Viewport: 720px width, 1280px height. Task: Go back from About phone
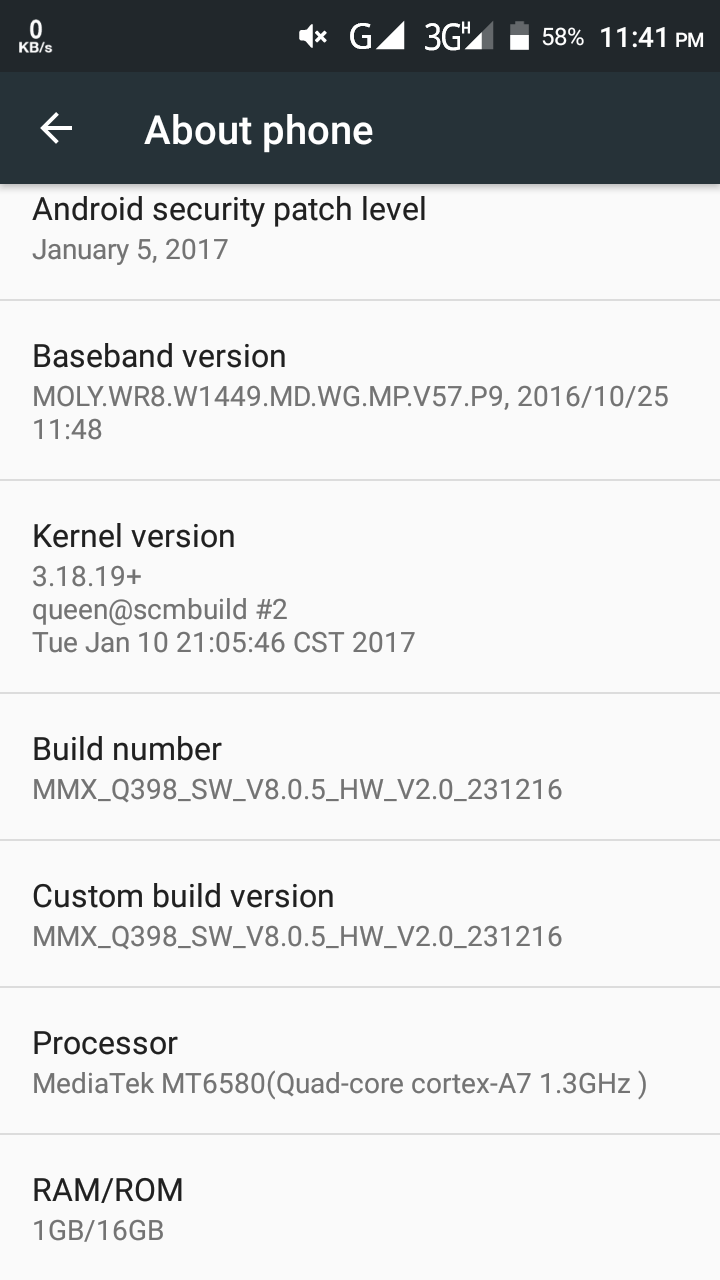56,129
